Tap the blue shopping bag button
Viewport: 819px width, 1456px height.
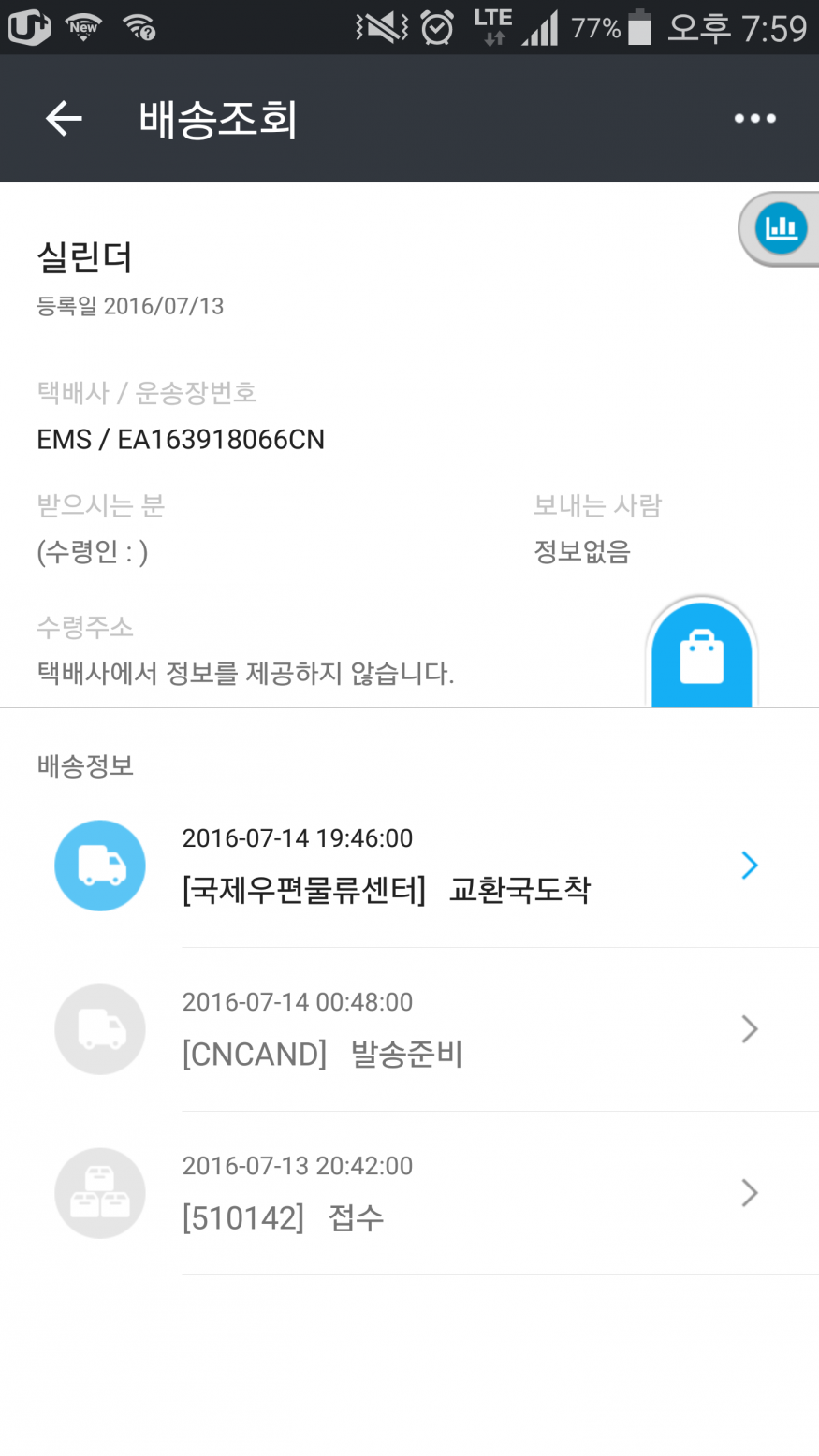coord(702,656)
